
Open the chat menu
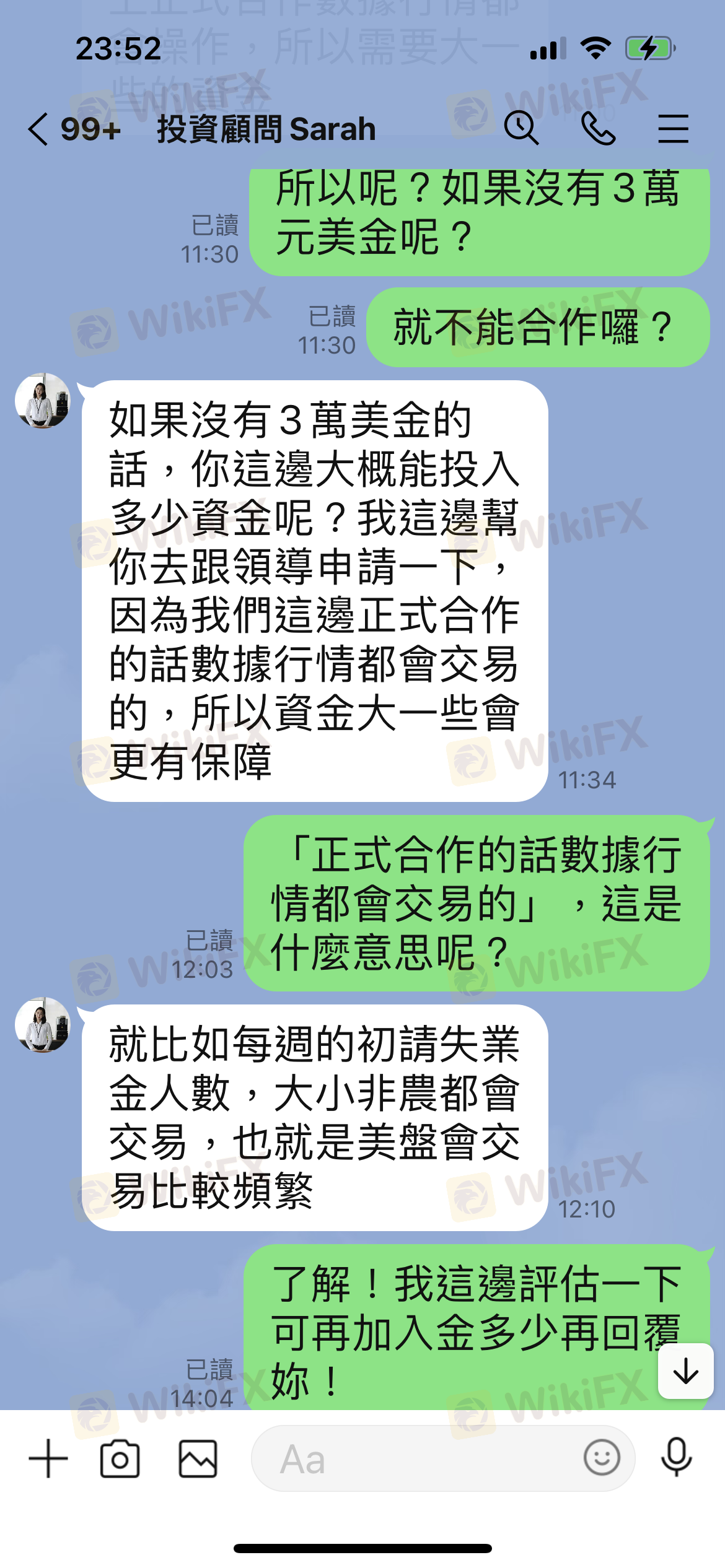pos(673,129)
